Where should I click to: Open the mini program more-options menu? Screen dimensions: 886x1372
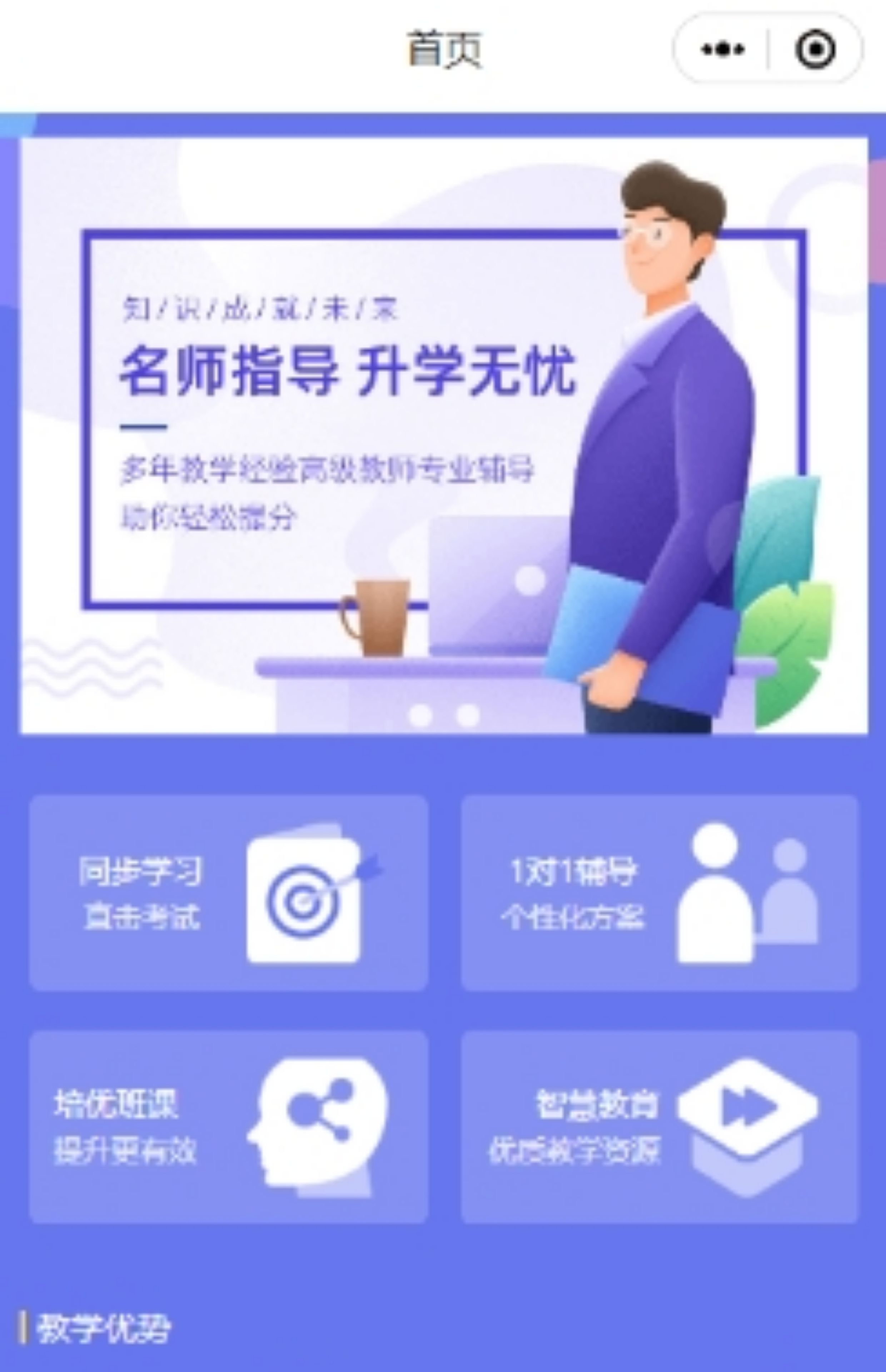722,49
